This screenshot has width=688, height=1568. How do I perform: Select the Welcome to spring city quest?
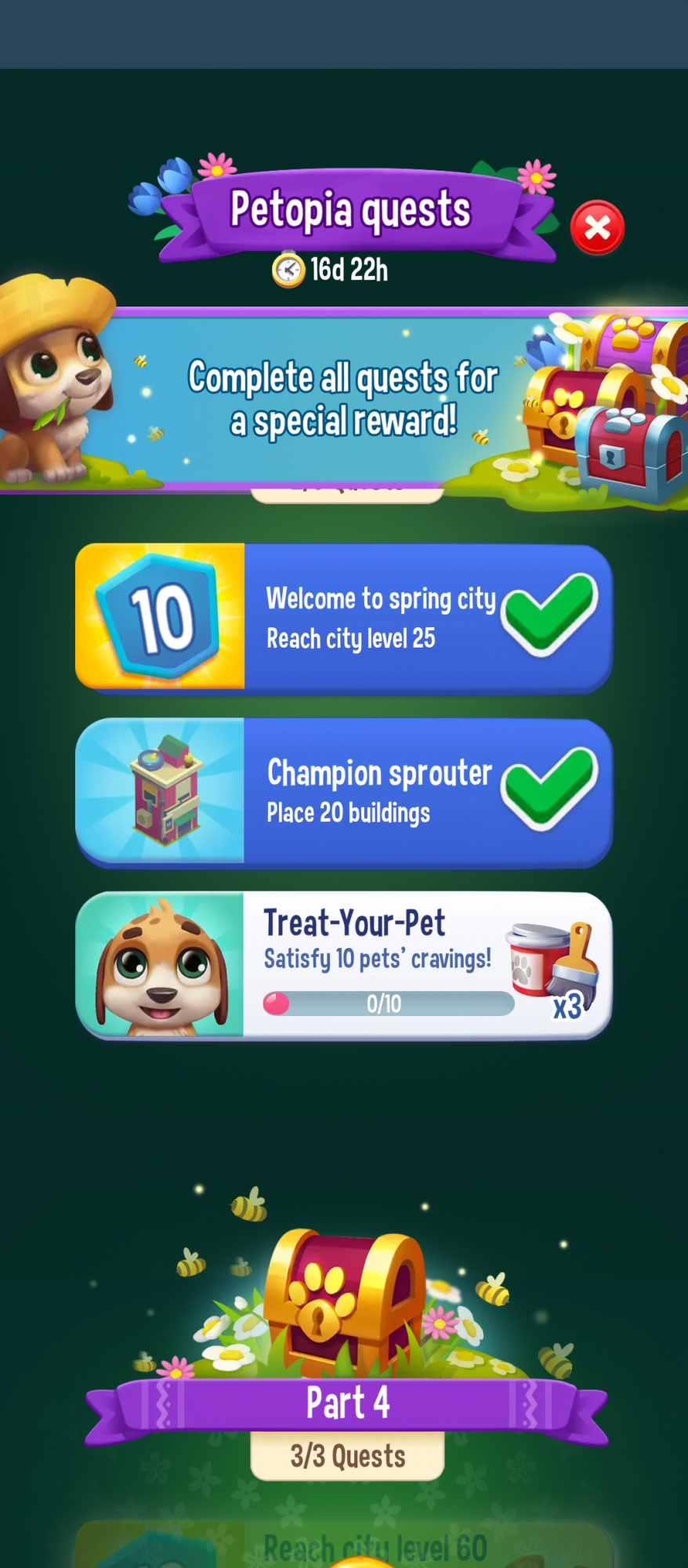pos(343,617)
